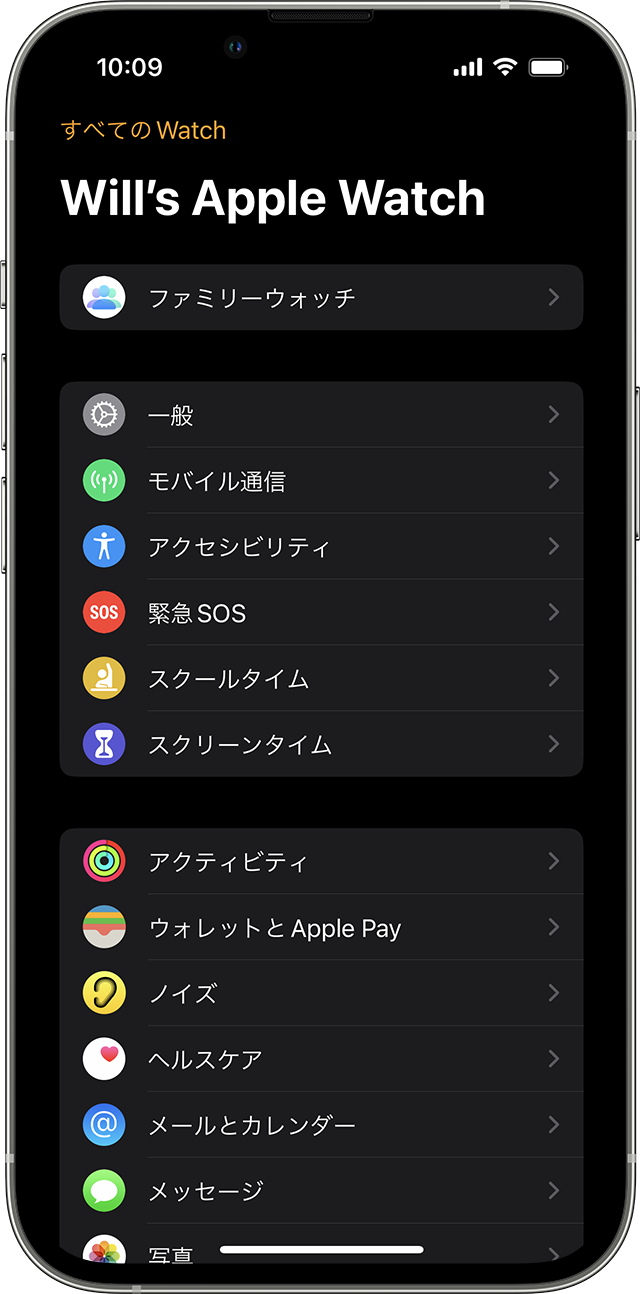Open 一般 settings
The height and width of the screenshot is (1294, 640).
pos(320,415)
